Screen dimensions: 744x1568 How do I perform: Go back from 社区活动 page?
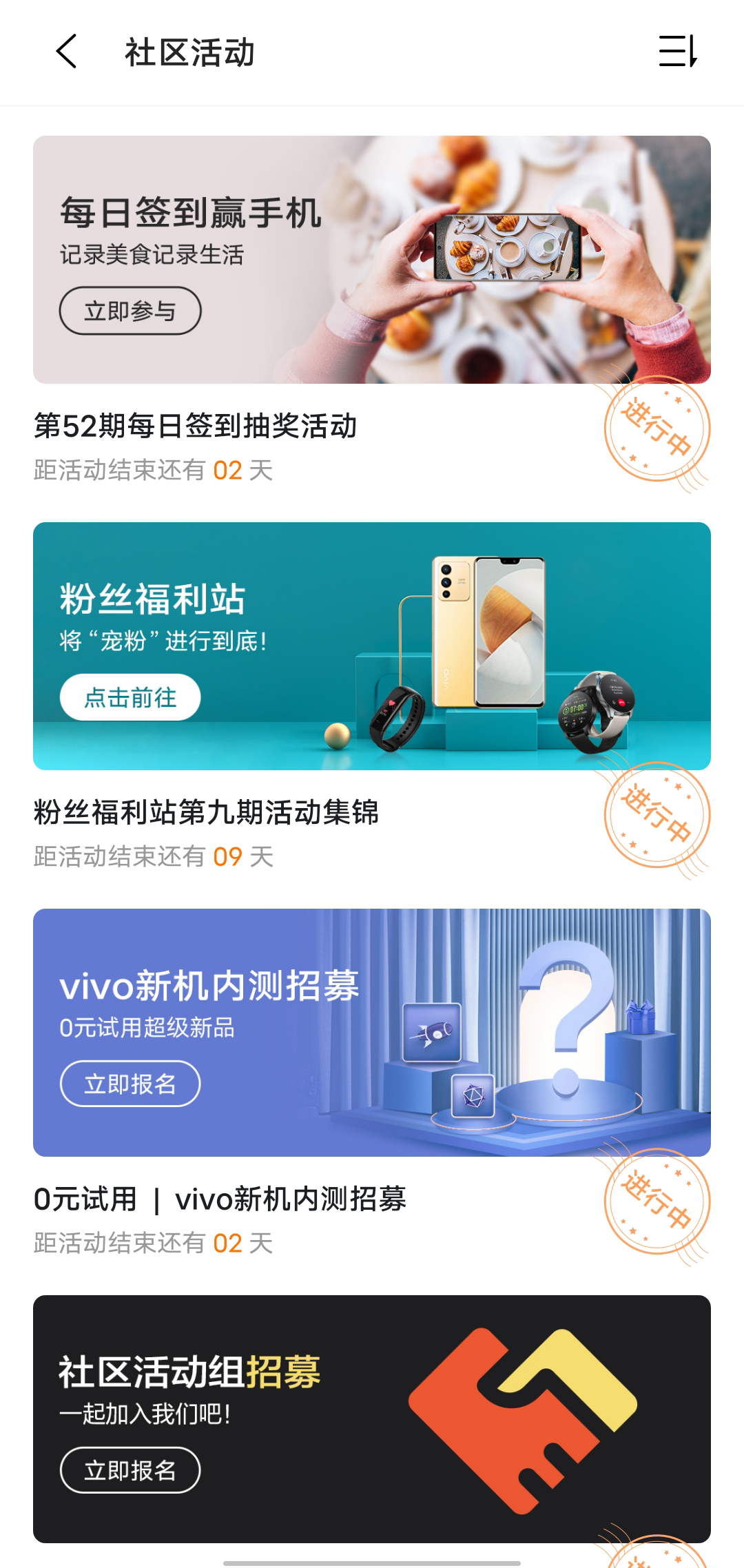click(x=66, y=52)
